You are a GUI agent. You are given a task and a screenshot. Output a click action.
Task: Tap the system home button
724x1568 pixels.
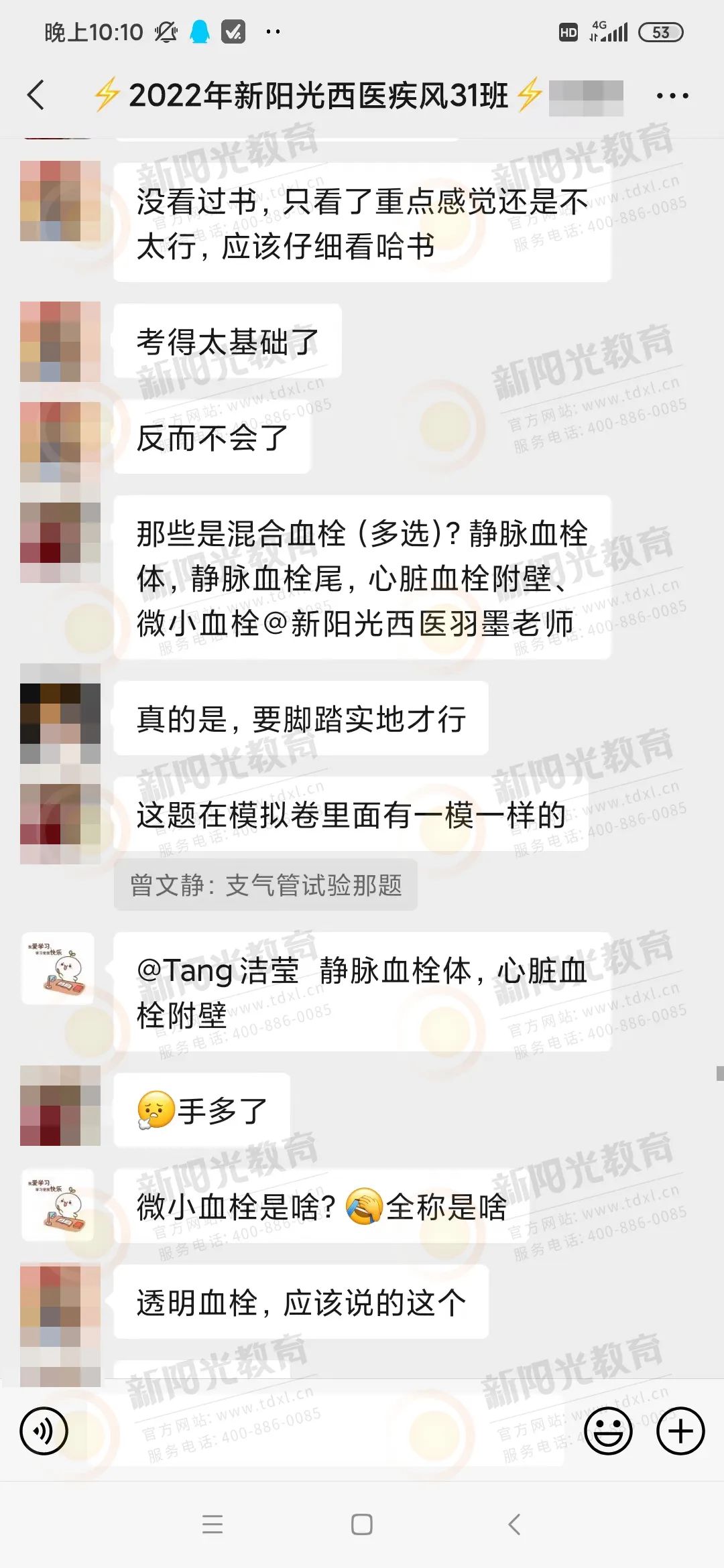point(362,1524)
